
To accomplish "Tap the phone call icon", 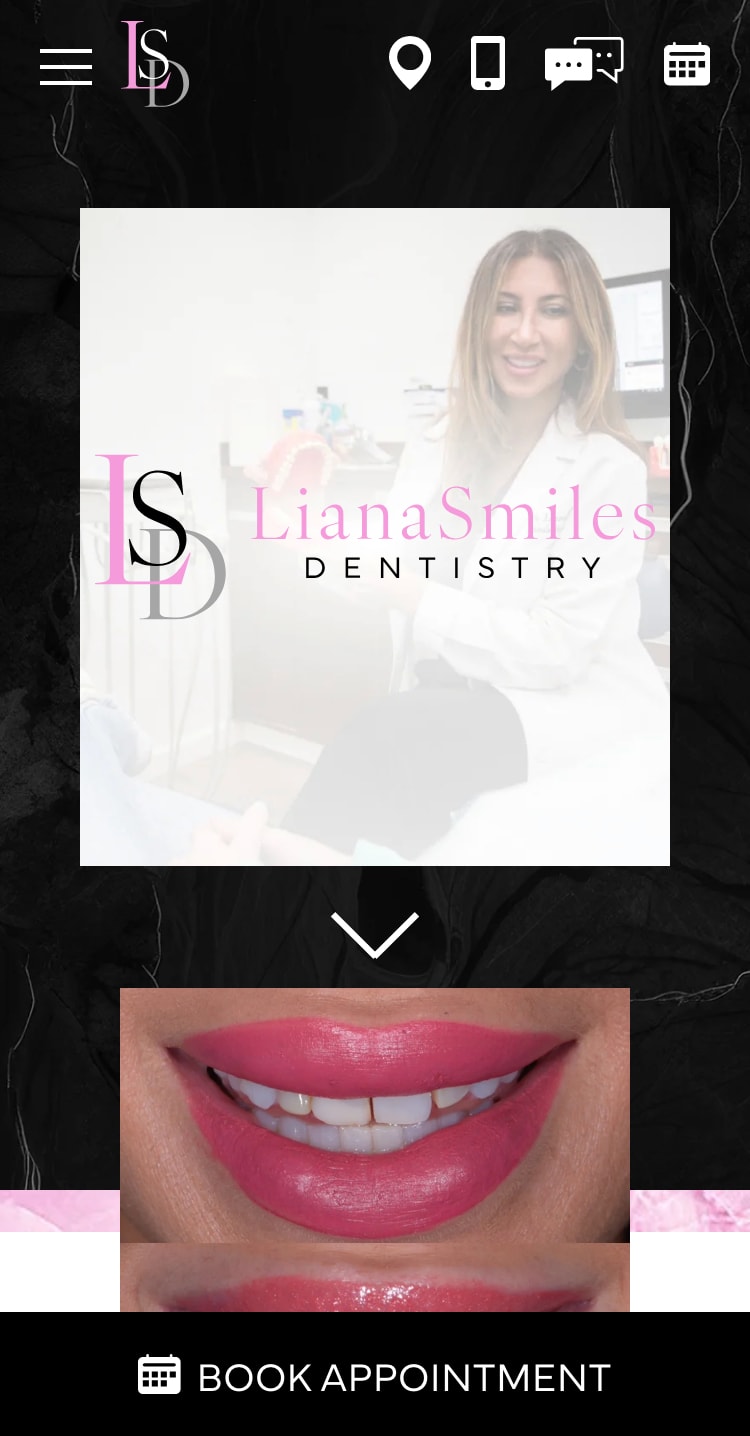I will pos(488,64).
